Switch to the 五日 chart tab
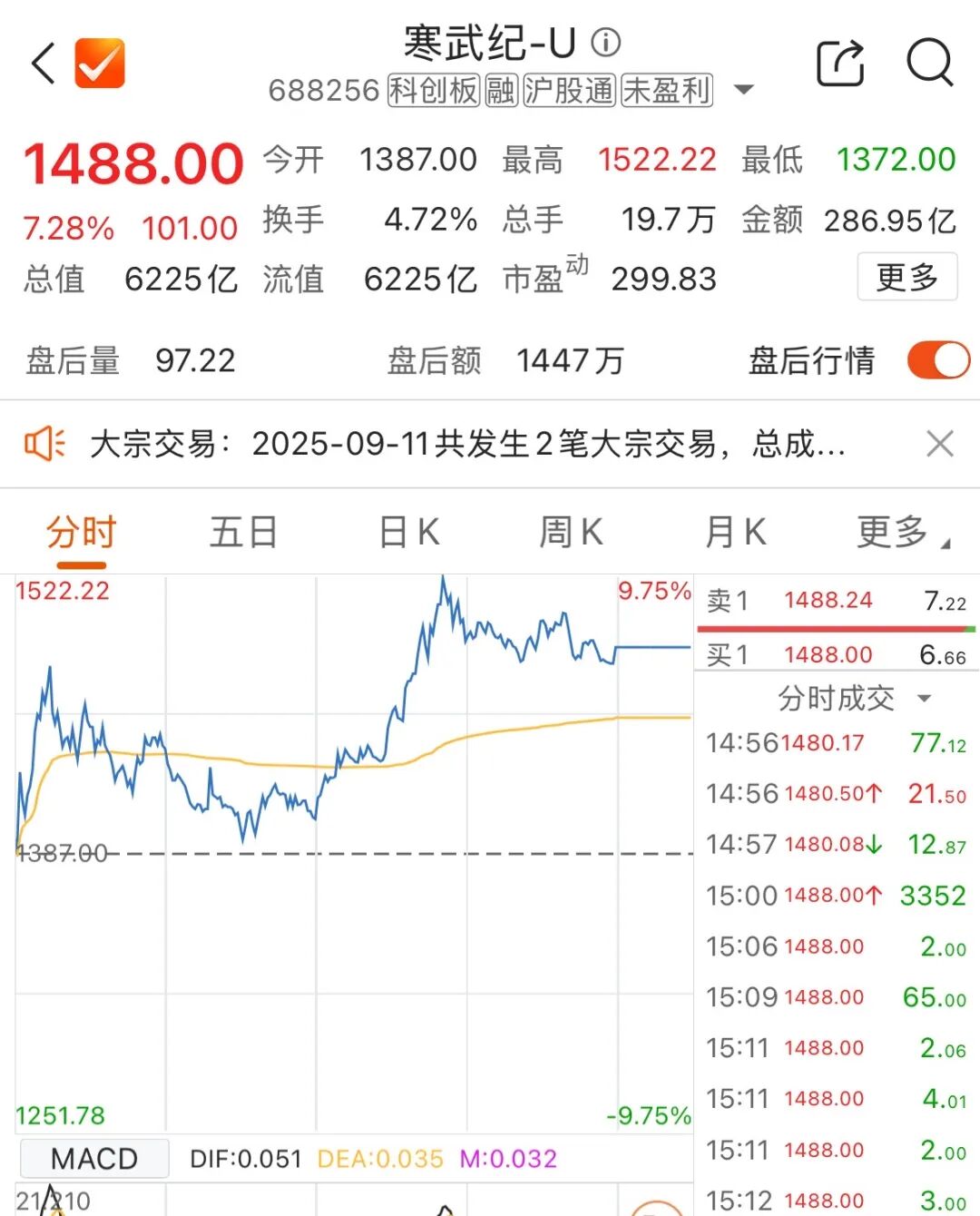This screenshot has height=1216, width=980. tap(243, 533)
